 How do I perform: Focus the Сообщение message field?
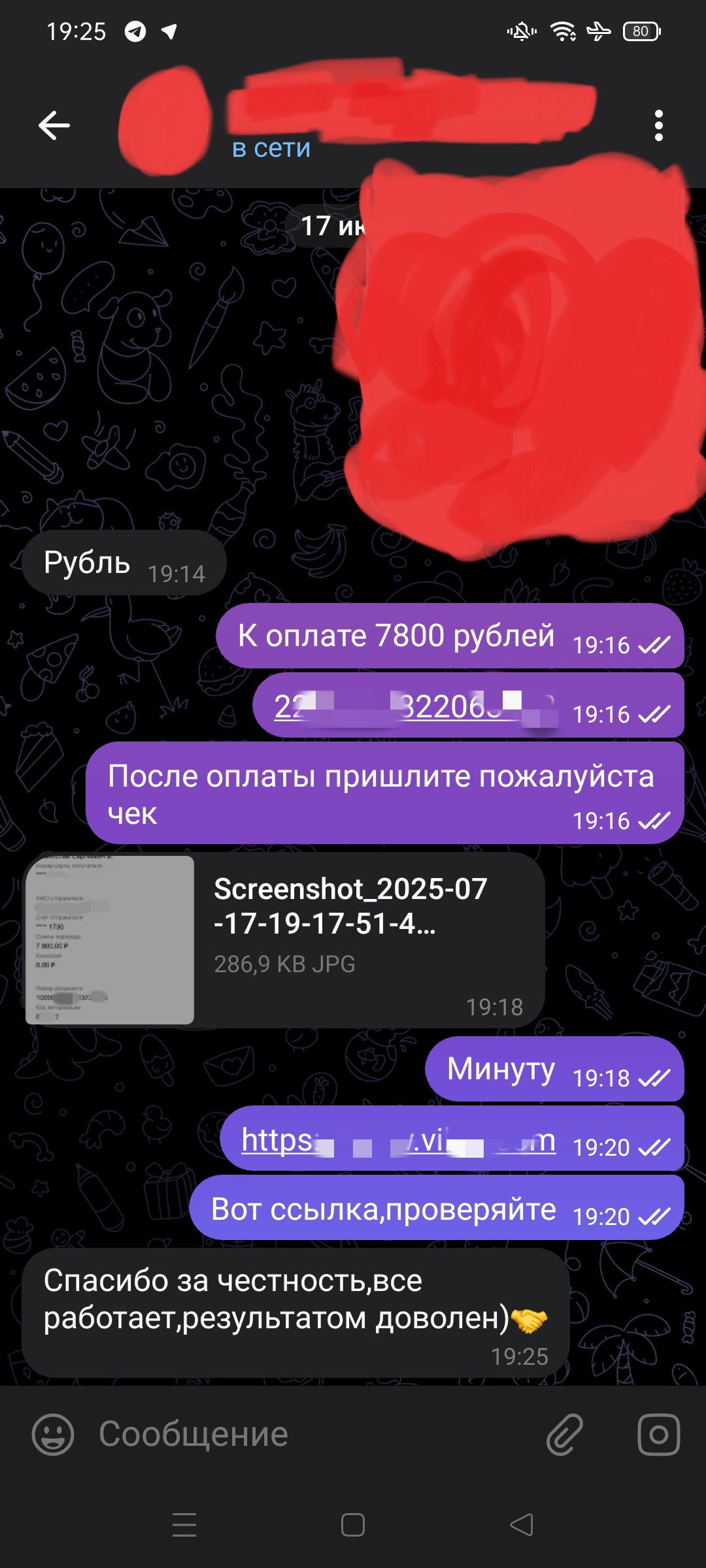(307, 1435)
